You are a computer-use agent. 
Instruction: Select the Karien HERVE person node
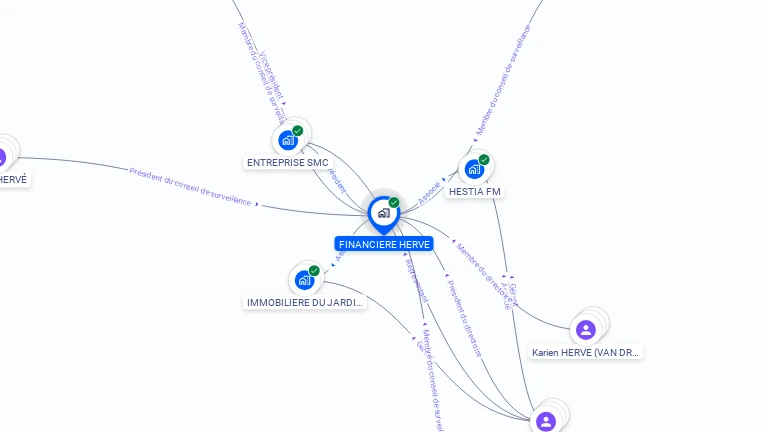586,329
